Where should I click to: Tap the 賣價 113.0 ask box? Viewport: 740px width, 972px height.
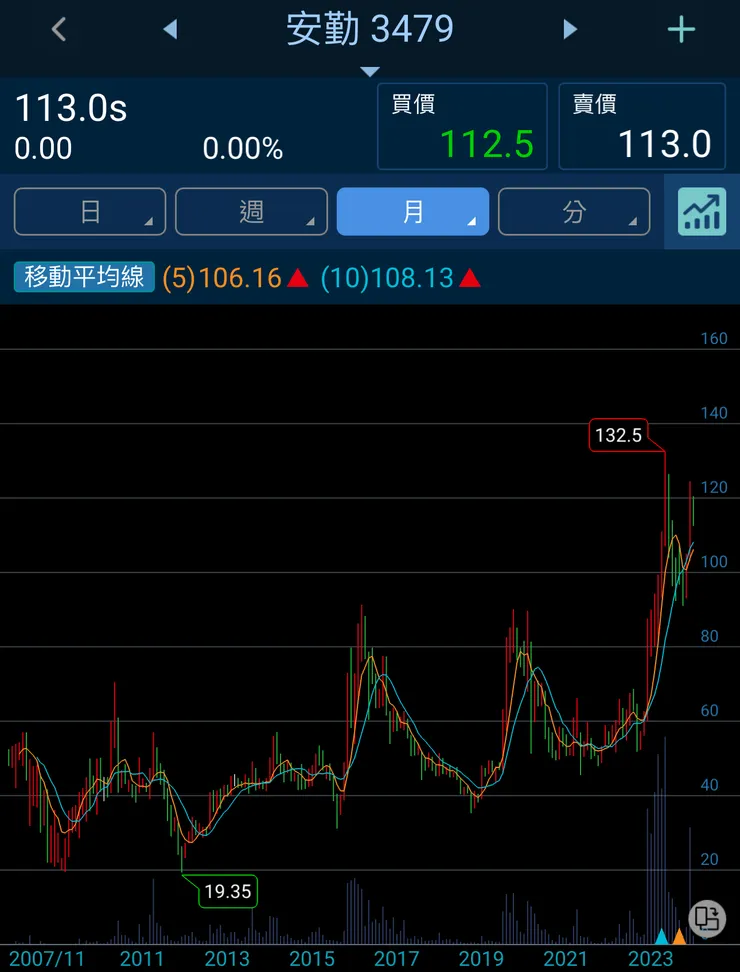coord(642,127)
